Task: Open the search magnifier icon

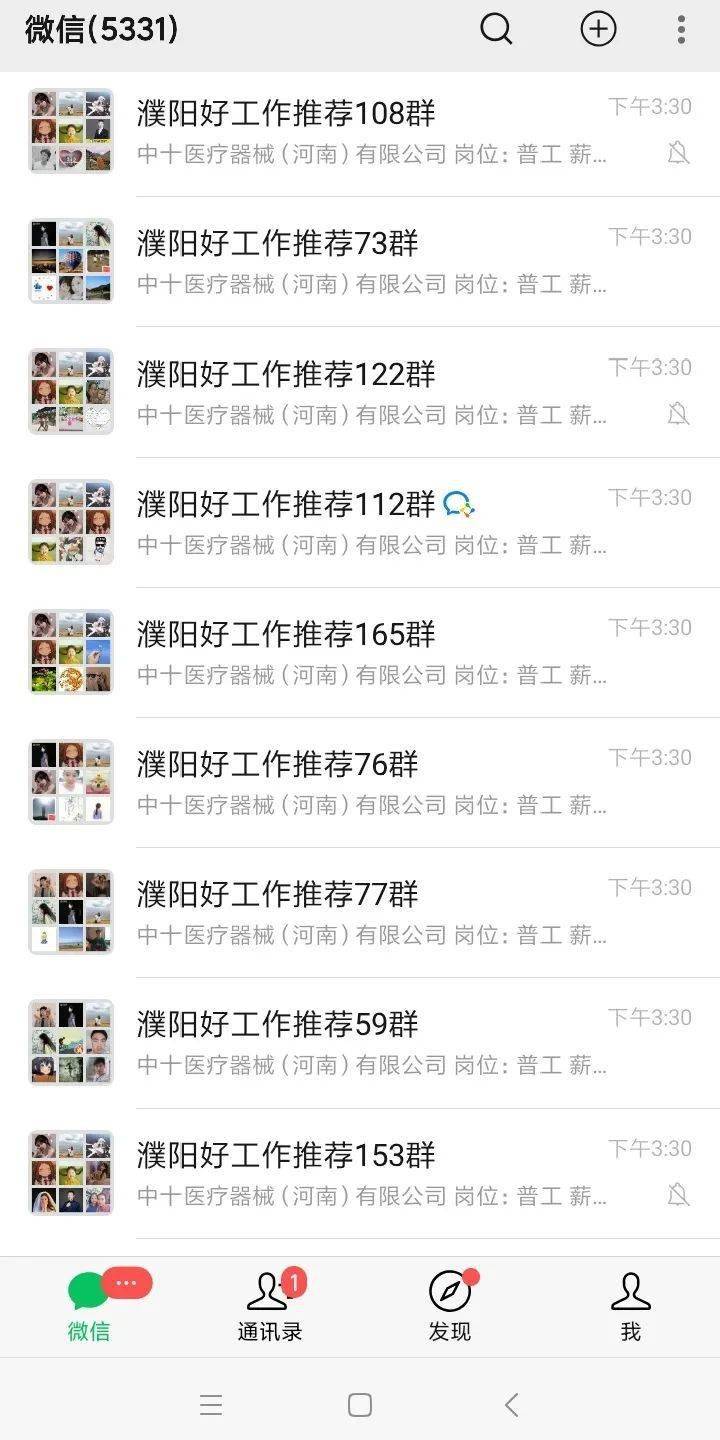Action: click(x=496, y=29)
